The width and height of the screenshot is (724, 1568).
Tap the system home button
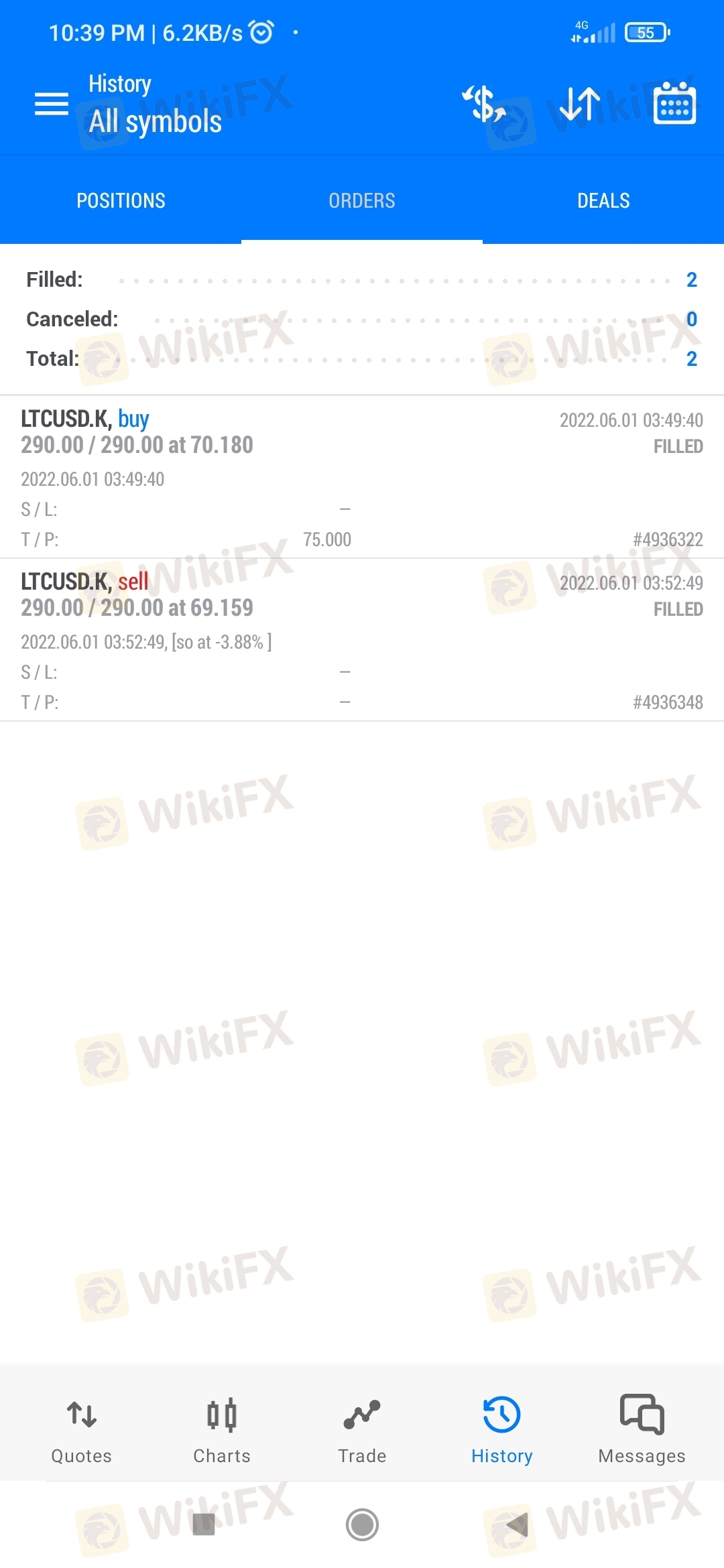[x=362, y=1524]
